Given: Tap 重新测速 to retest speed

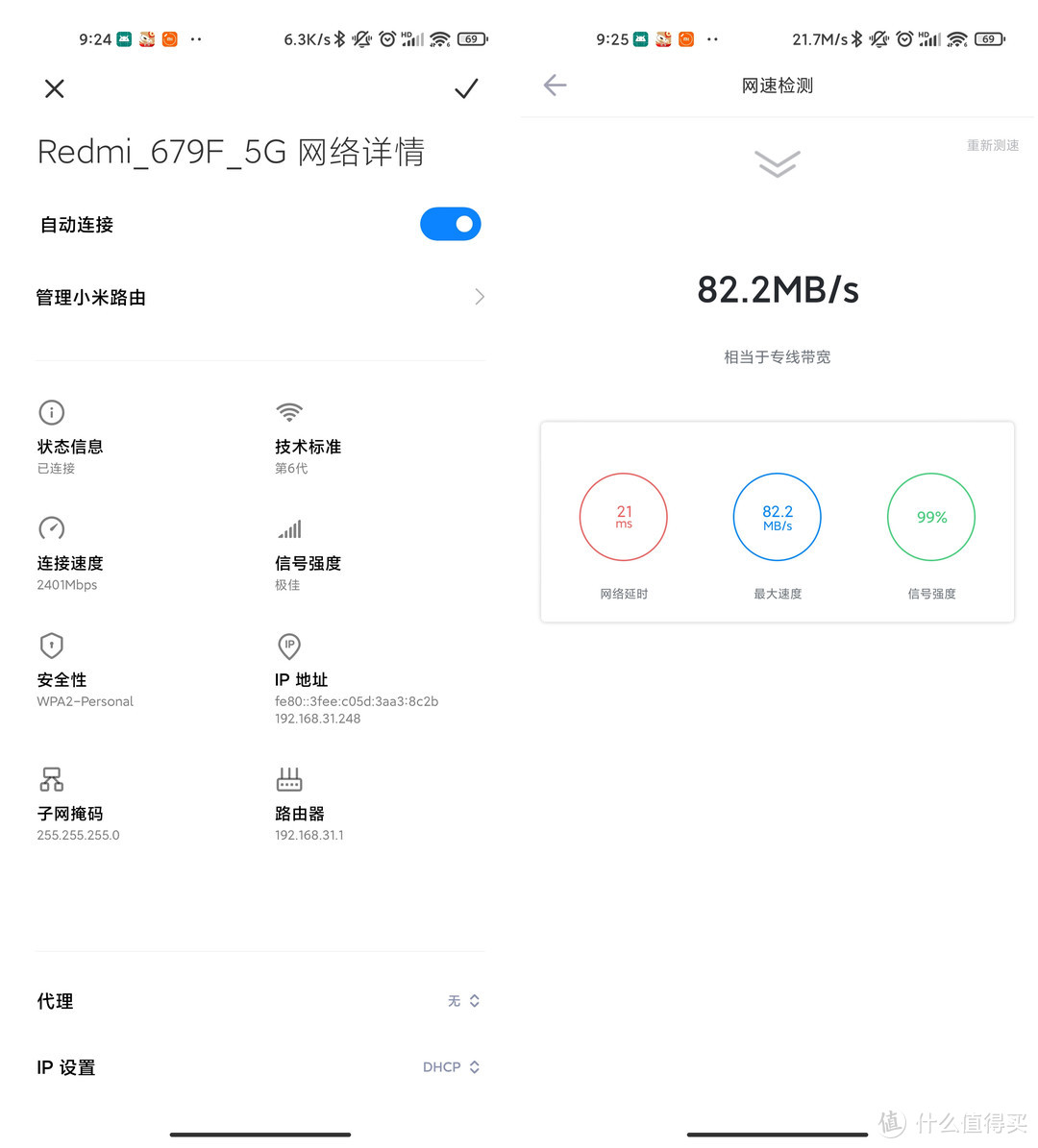Looking at the screenshot, I should pos(993,145).
